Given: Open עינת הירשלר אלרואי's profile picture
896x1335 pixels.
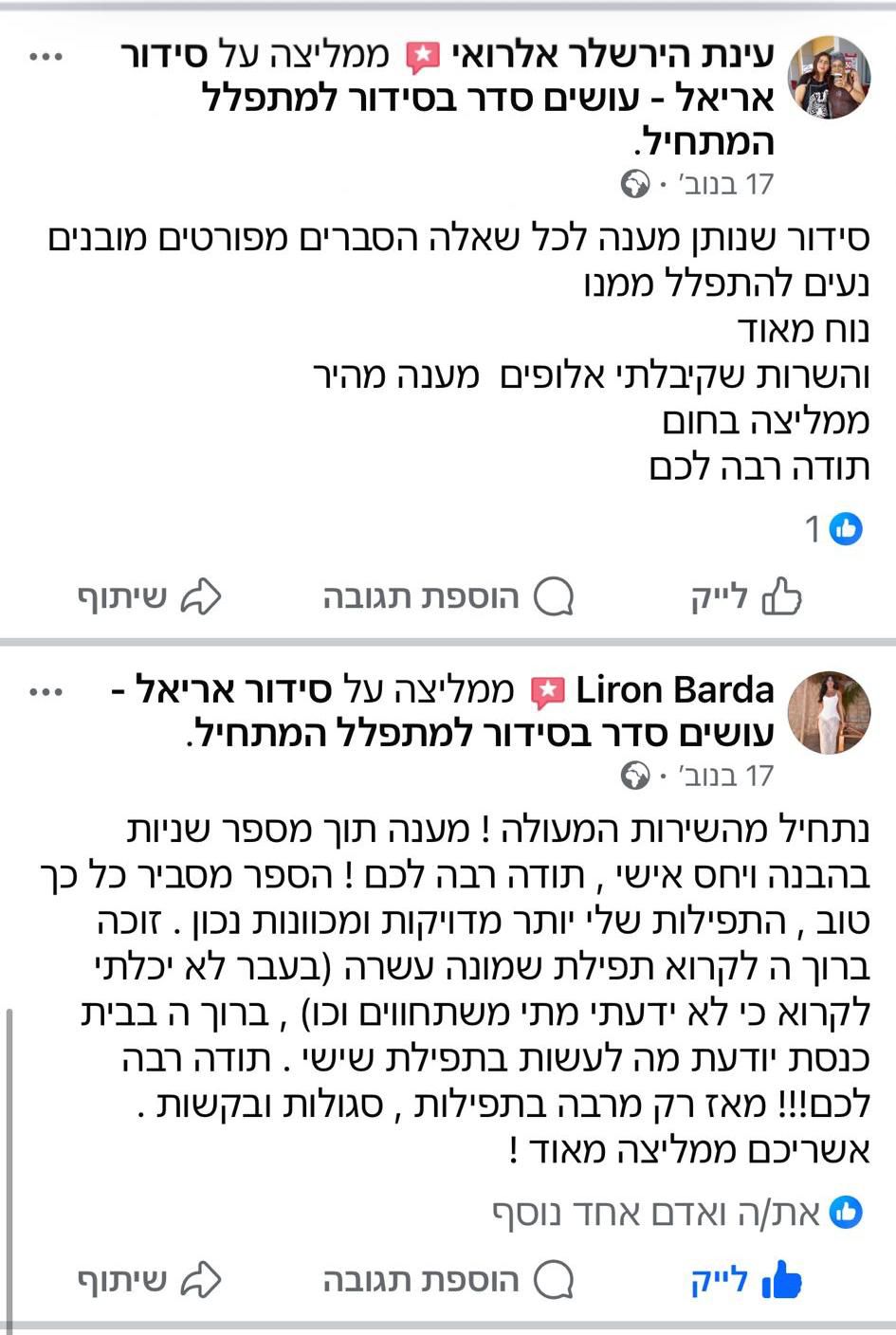Looking at the screenshot, I should (829, 77).
